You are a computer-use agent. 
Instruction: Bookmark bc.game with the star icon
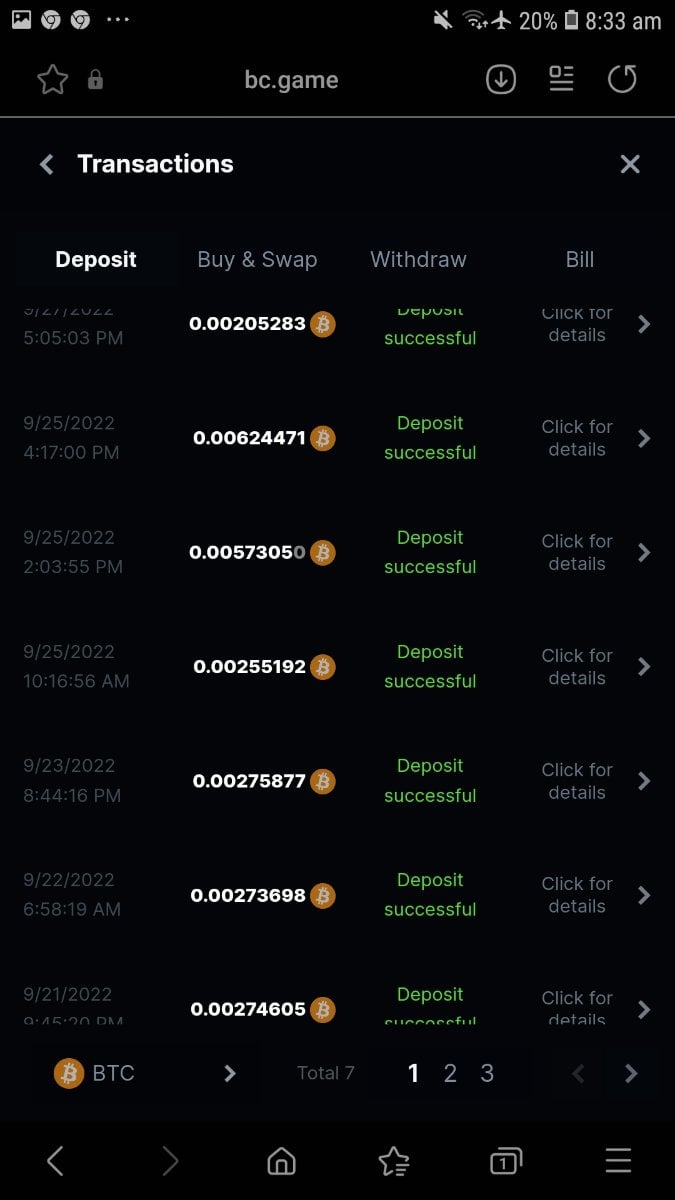[52, 80]
